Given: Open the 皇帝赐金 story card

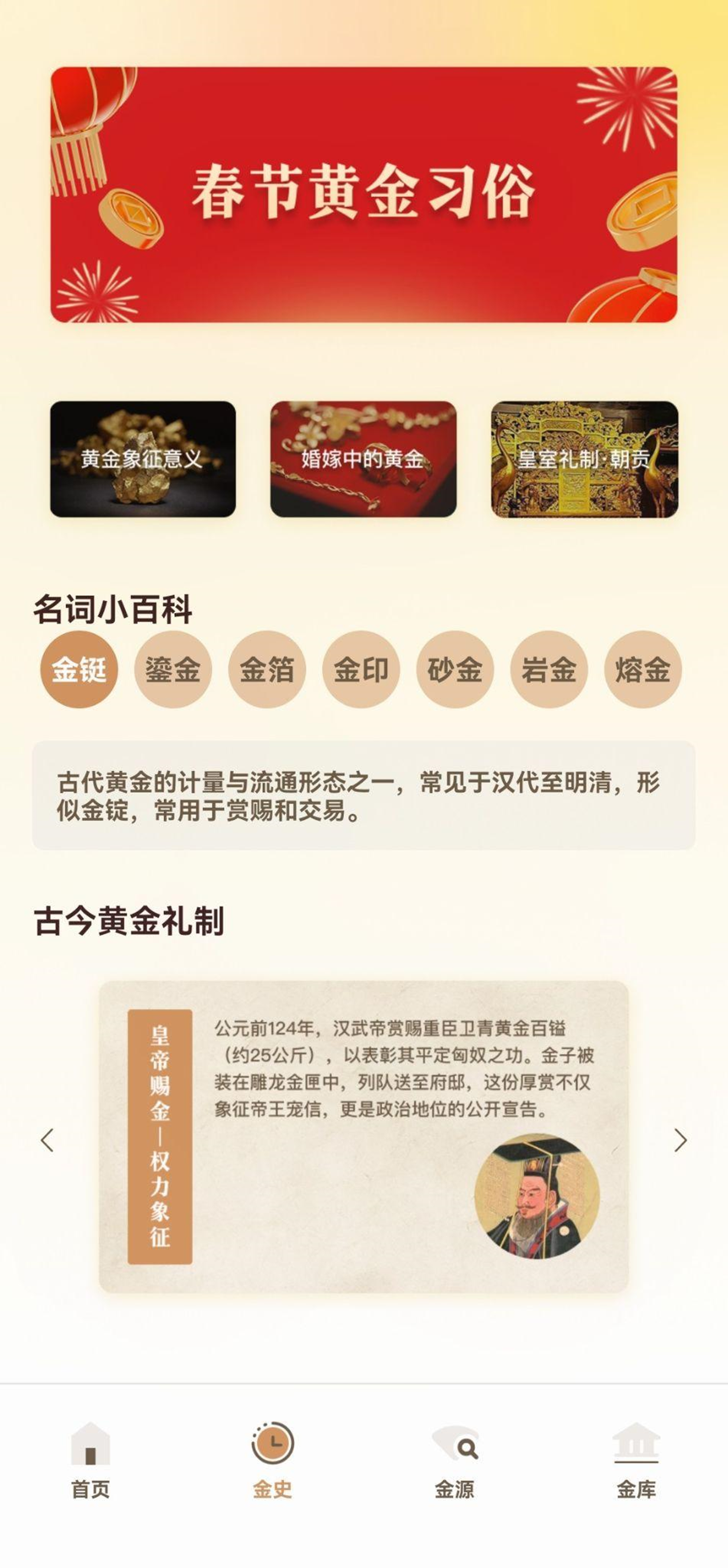Looking at the screenshot, I should (x=364, y=1136).
